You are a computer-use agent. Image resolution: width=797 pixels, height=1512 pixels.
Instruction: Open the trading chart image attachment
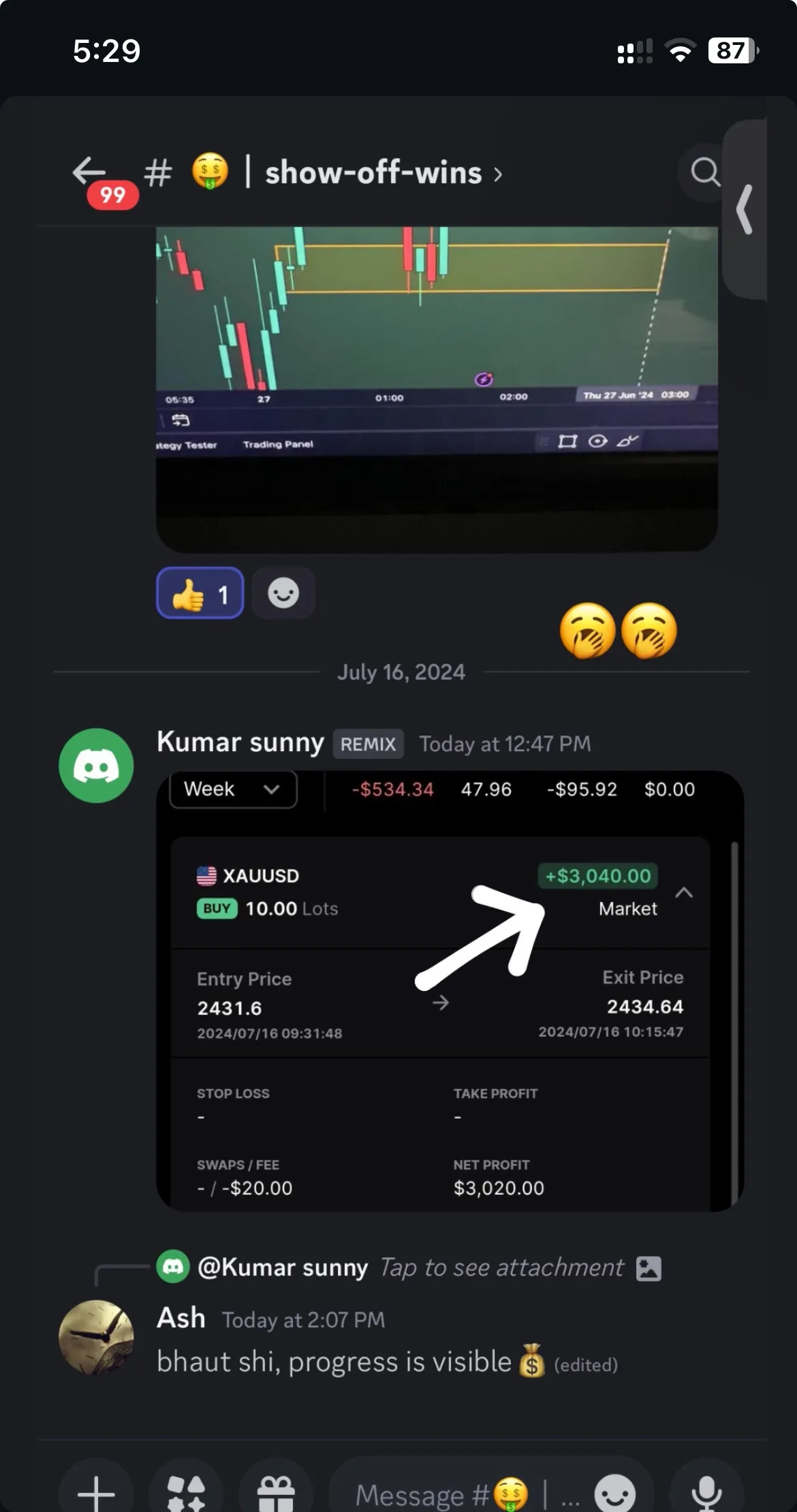coord(437,389)
